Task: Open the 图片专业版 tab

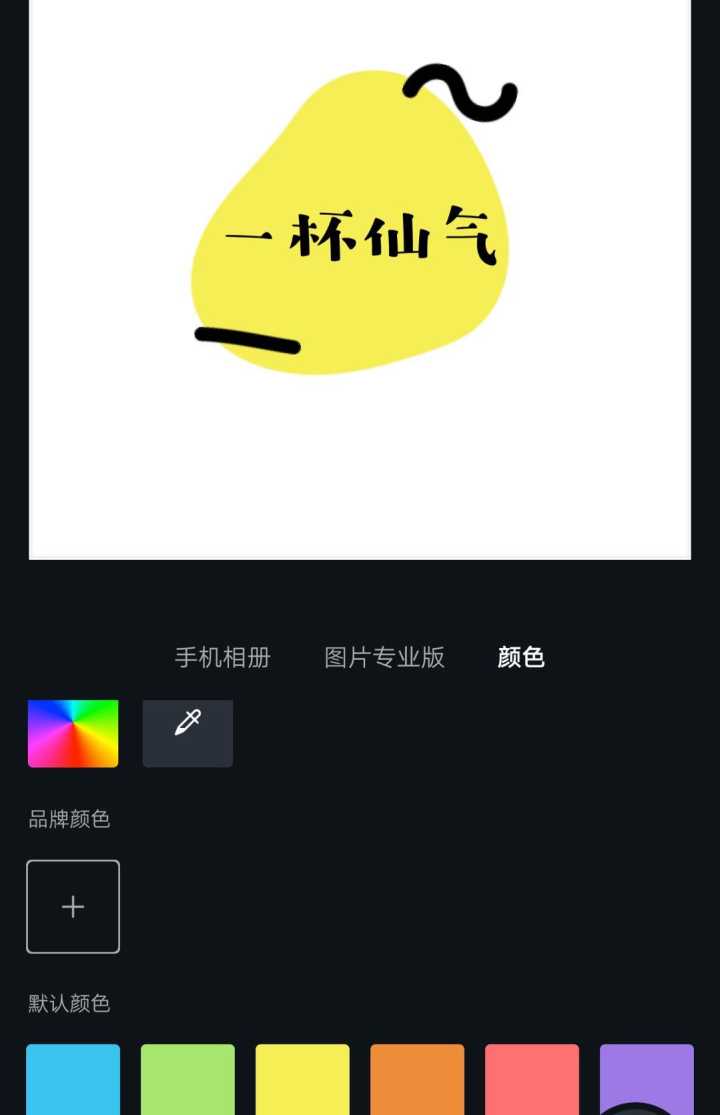Action: 384,657
